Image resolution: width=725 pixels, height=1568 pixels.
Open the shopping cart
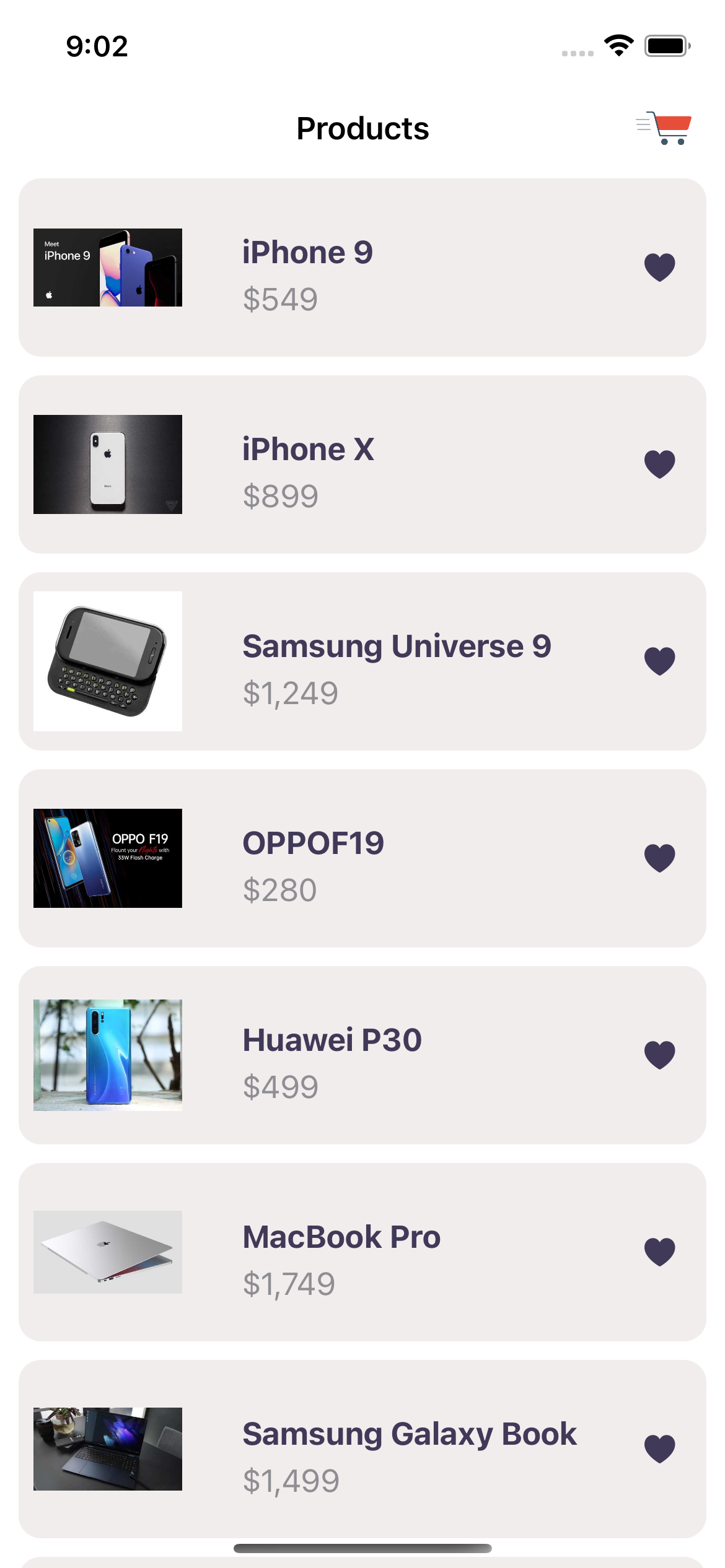(664, 128)
